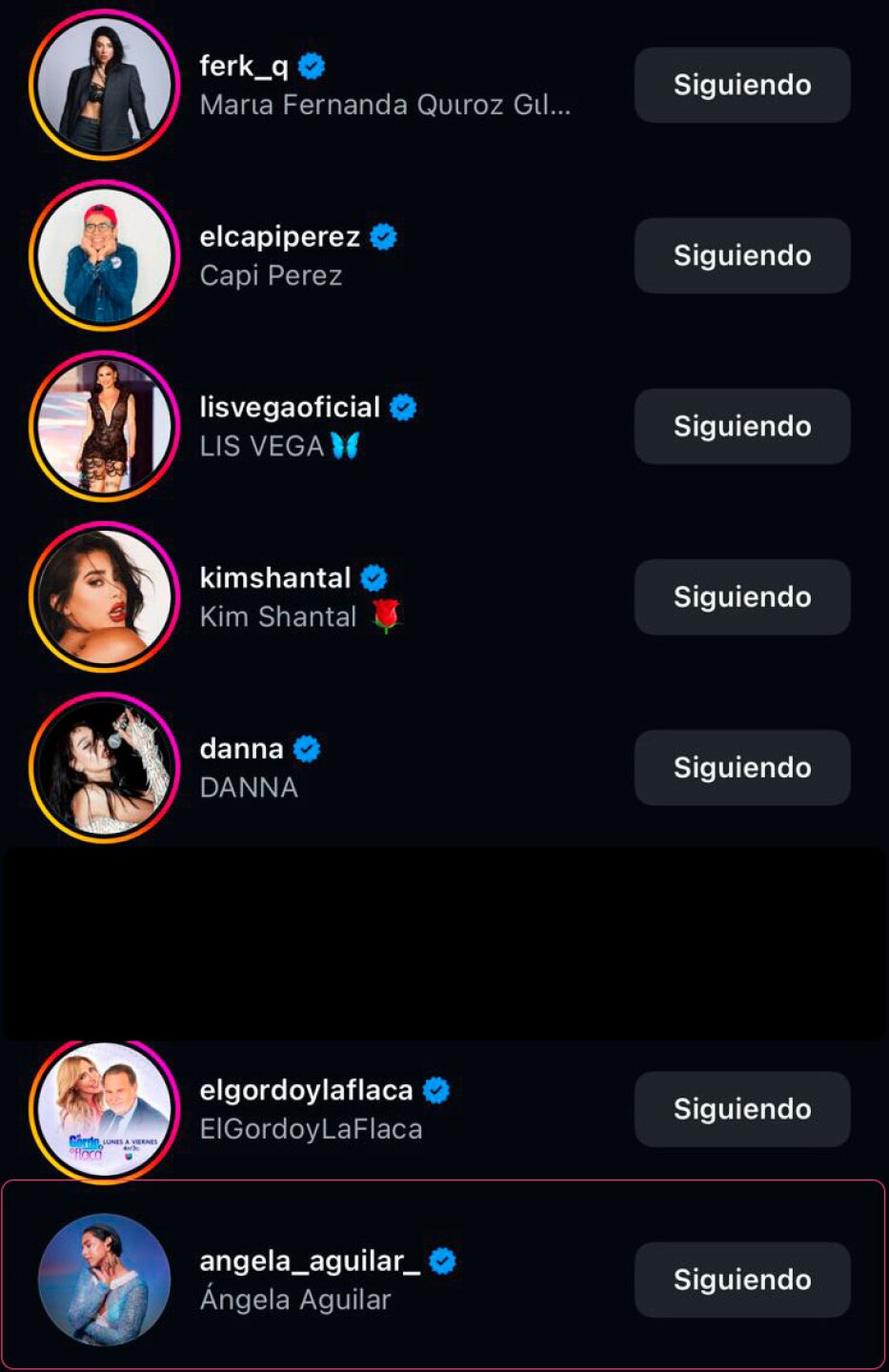This screenshot has height=1372, width=889.
Task: Open ferk_q's profile picture story
Action: click(x=105, y=85)
